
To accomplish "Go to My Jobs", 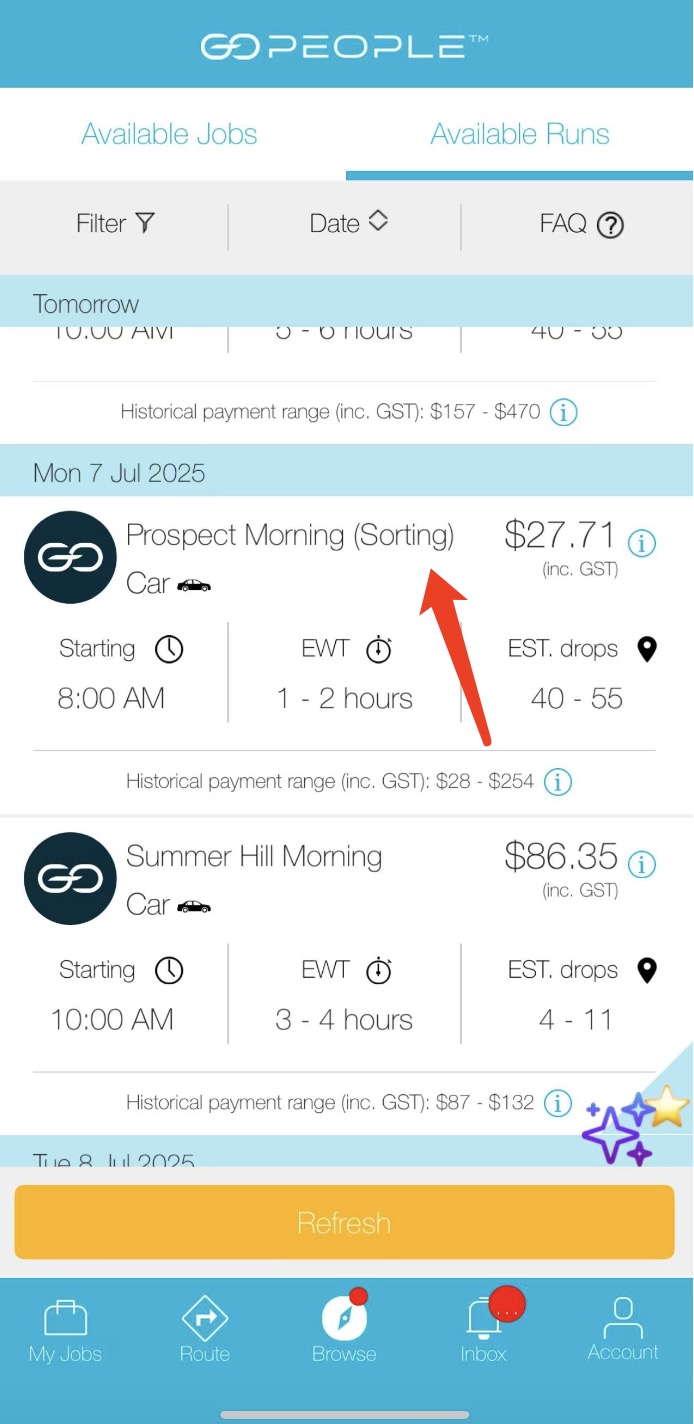I will click(66, 1331).
